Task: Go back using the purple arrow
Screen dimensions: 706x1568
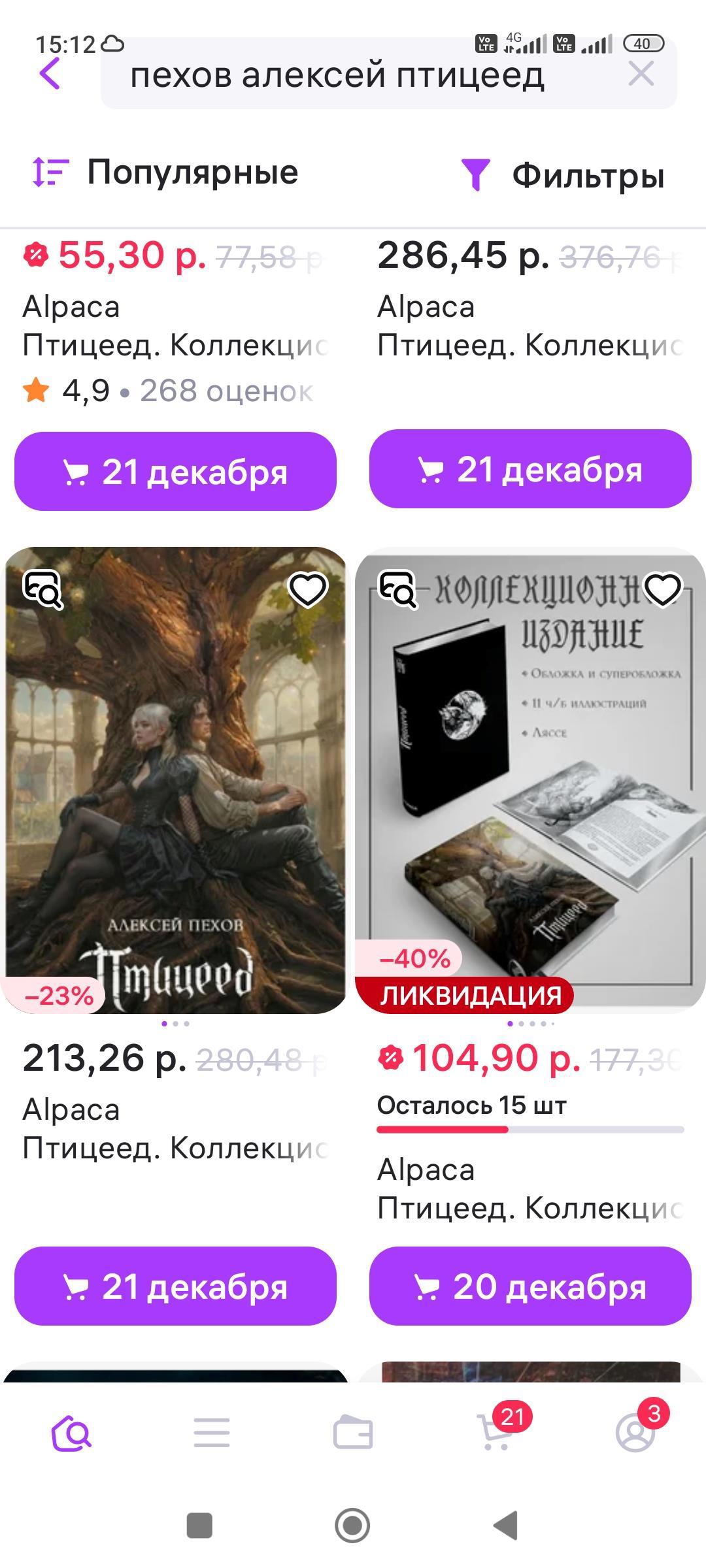Action: tap(50, 73)
